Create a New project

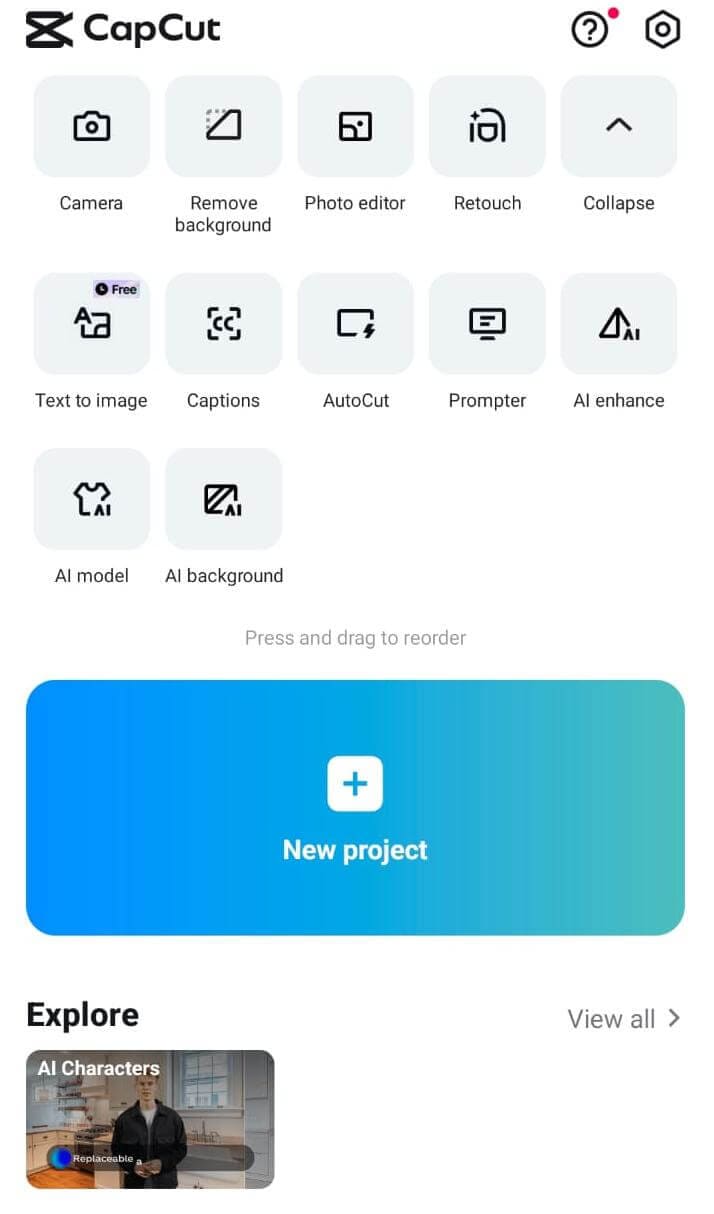[355, 808]
